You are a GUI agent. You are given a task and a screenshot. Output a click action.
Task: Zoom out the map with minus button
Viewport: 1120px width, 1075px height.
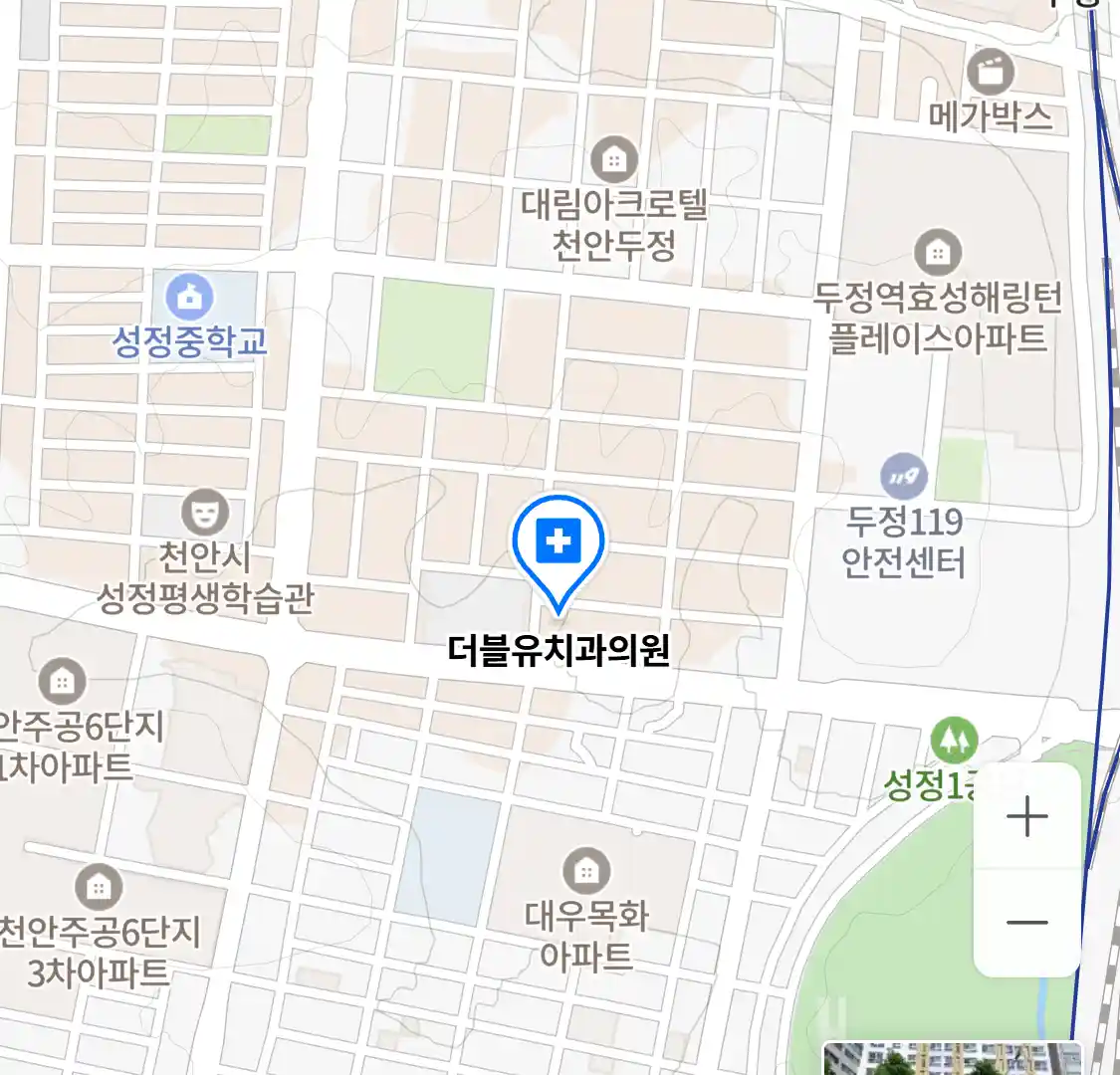[x=1026, y=923]
